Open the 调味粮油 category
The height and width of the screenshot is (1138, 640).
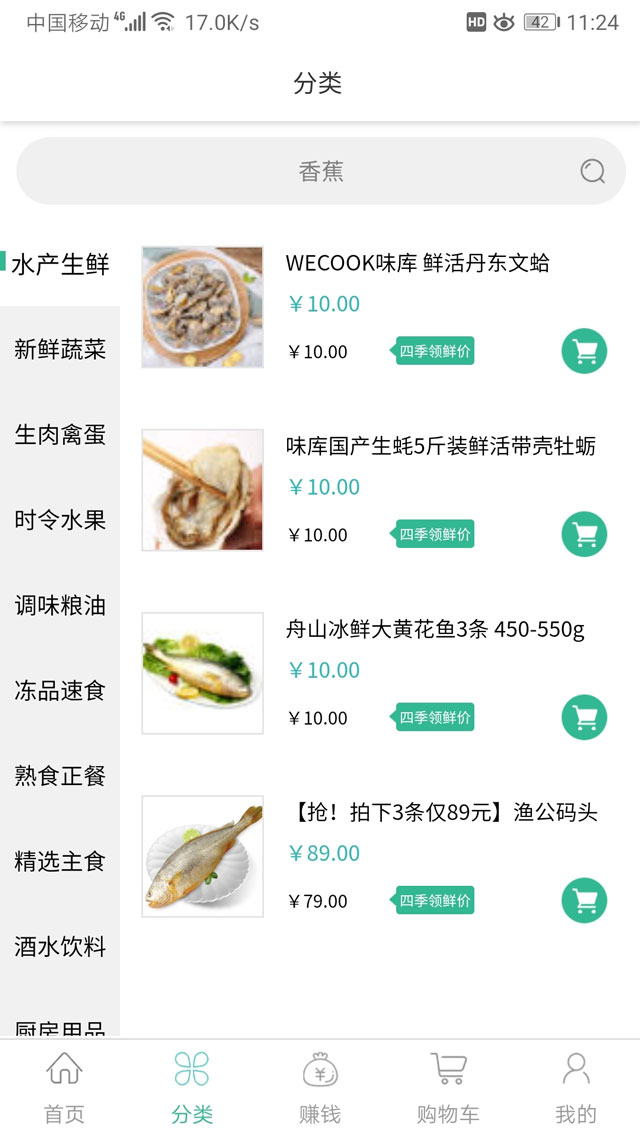pyautogui.click(x=60, y=606)
